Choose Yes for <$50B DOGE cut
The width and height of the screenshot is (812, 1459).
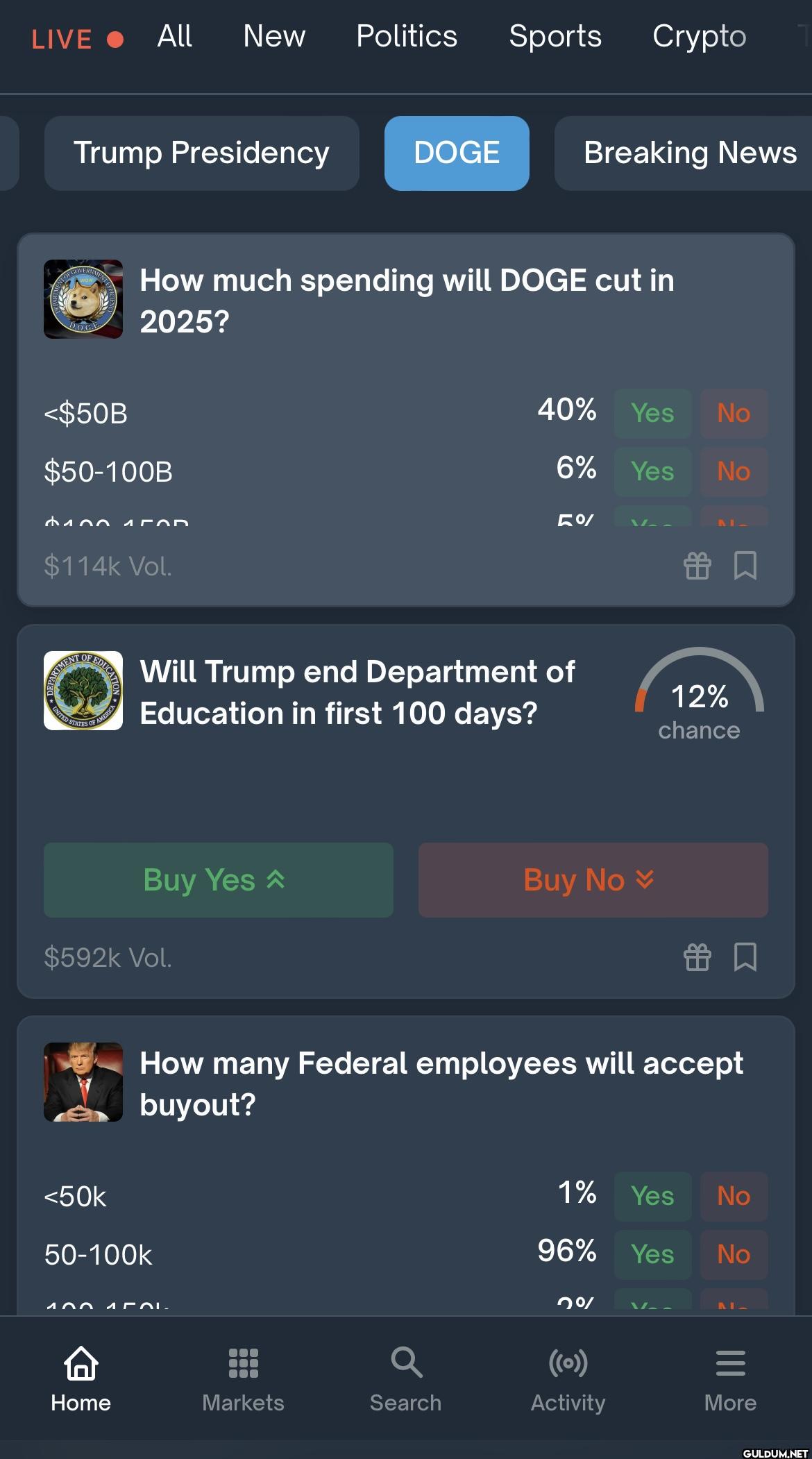[652, 413]
